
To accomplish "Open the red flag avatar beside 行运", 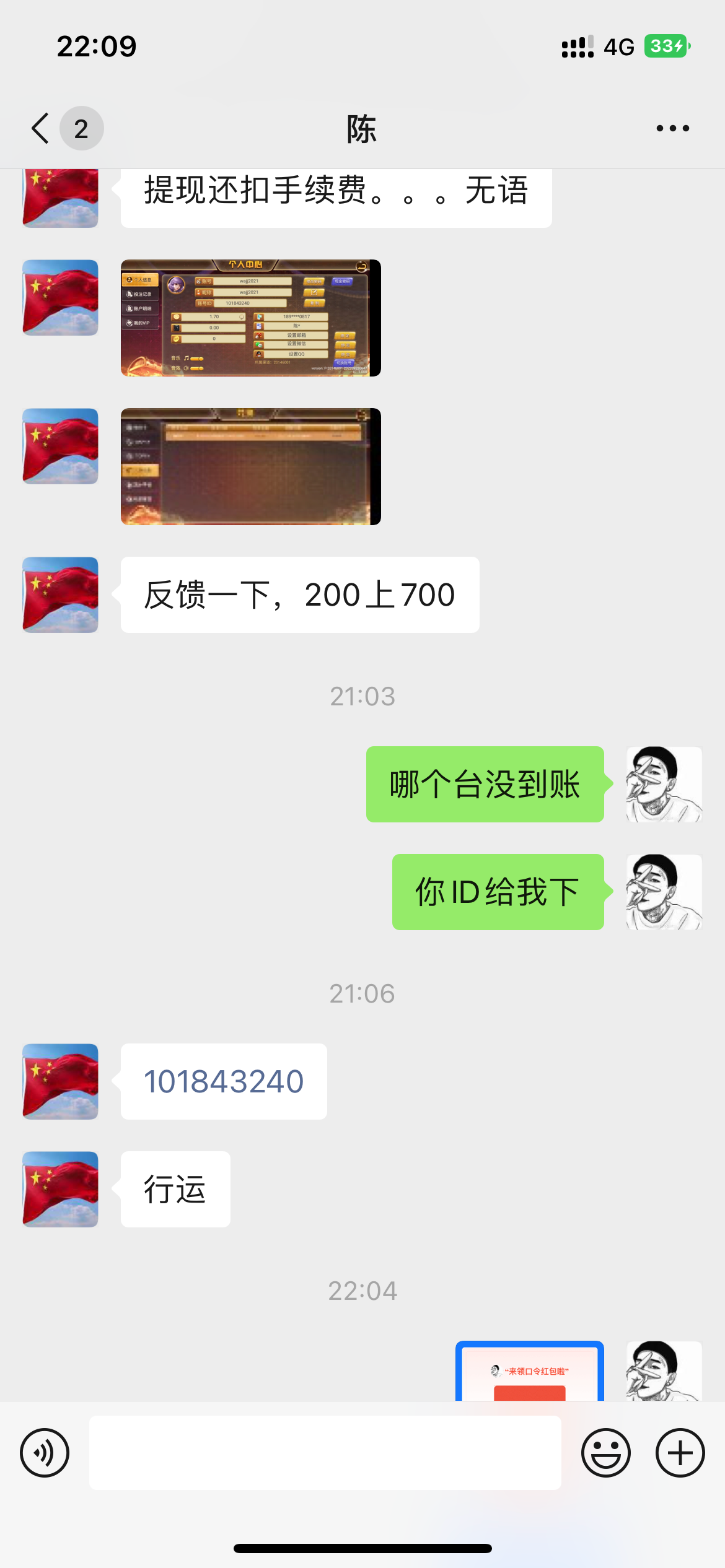I will tap(60, 1189).
